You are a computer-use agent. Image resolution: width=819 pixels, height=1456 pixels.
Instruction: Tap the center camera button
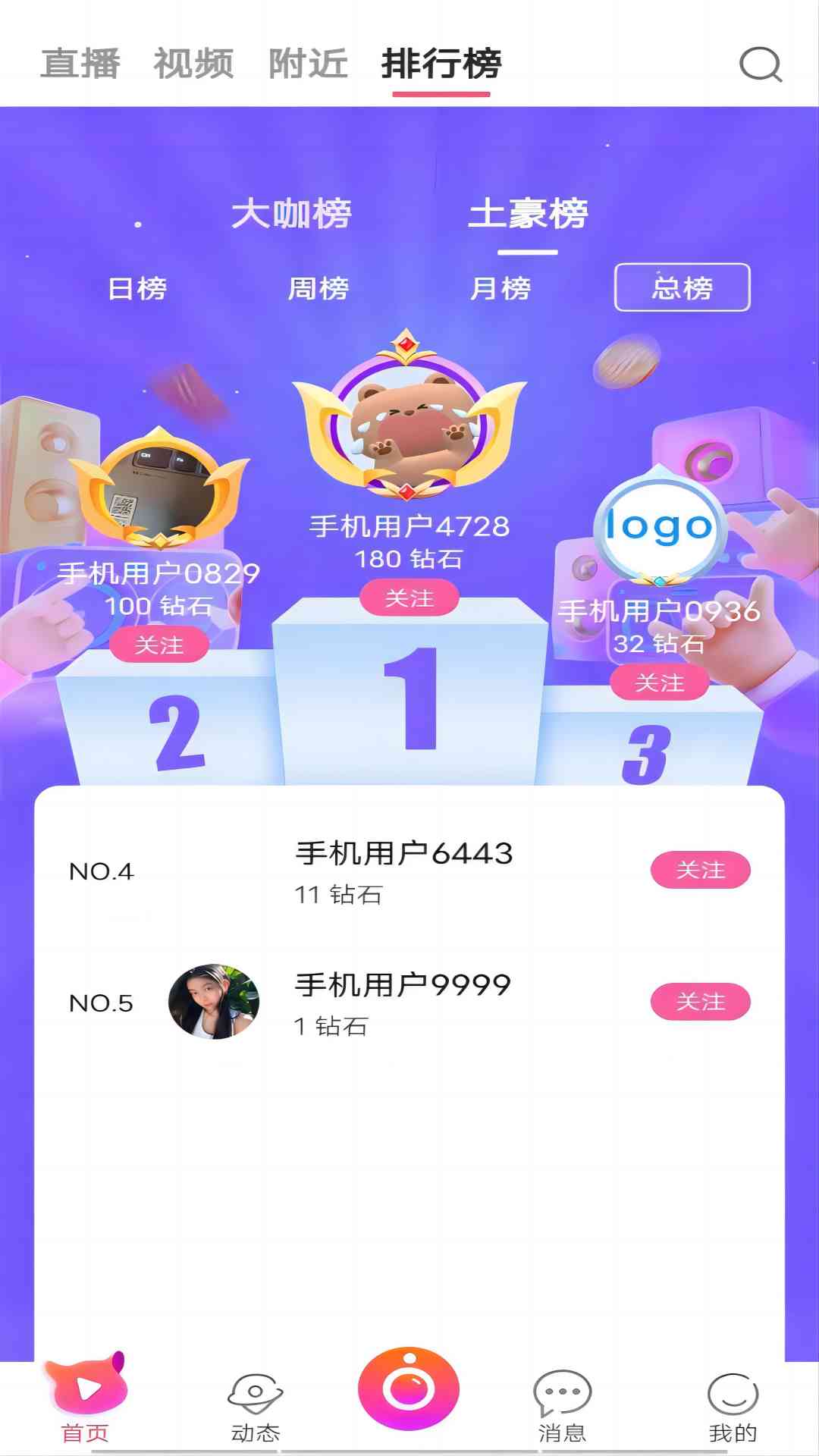click(409, 1389)
